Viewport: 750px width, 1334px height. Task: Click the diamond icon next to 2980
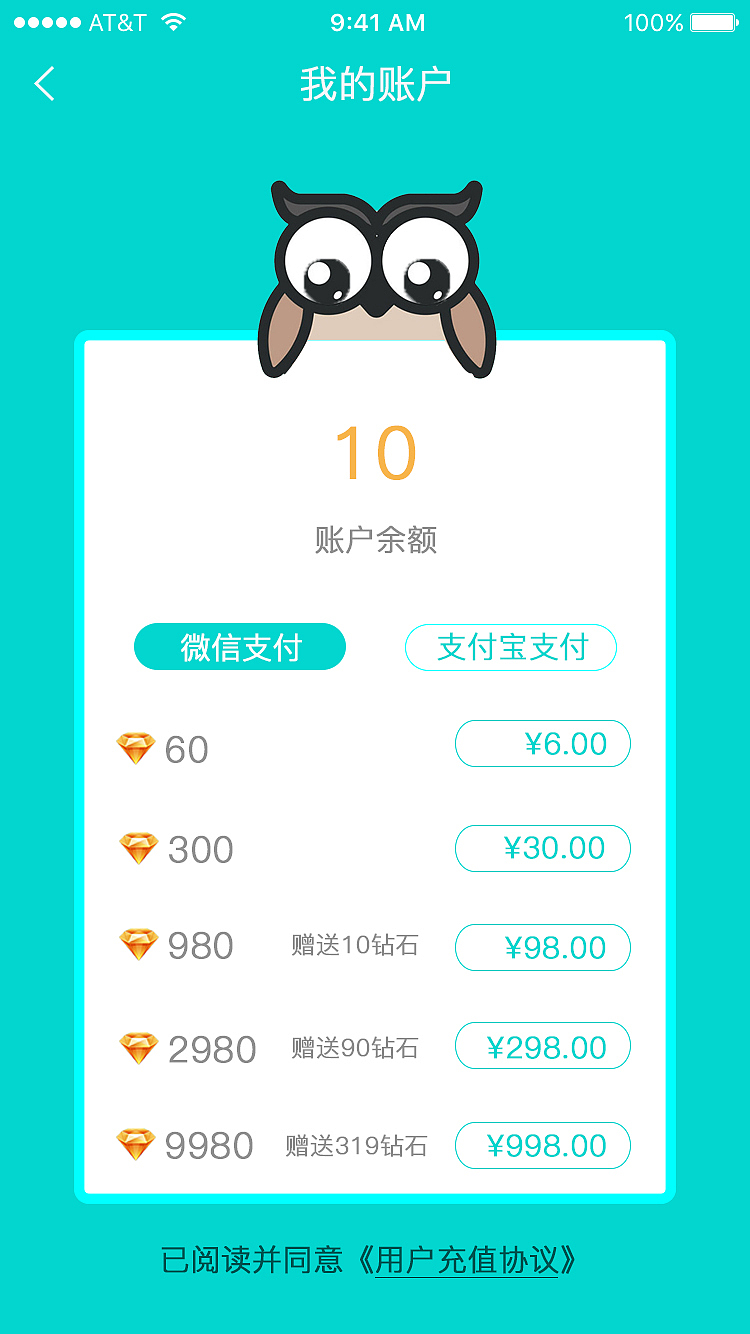[140, 1046]
